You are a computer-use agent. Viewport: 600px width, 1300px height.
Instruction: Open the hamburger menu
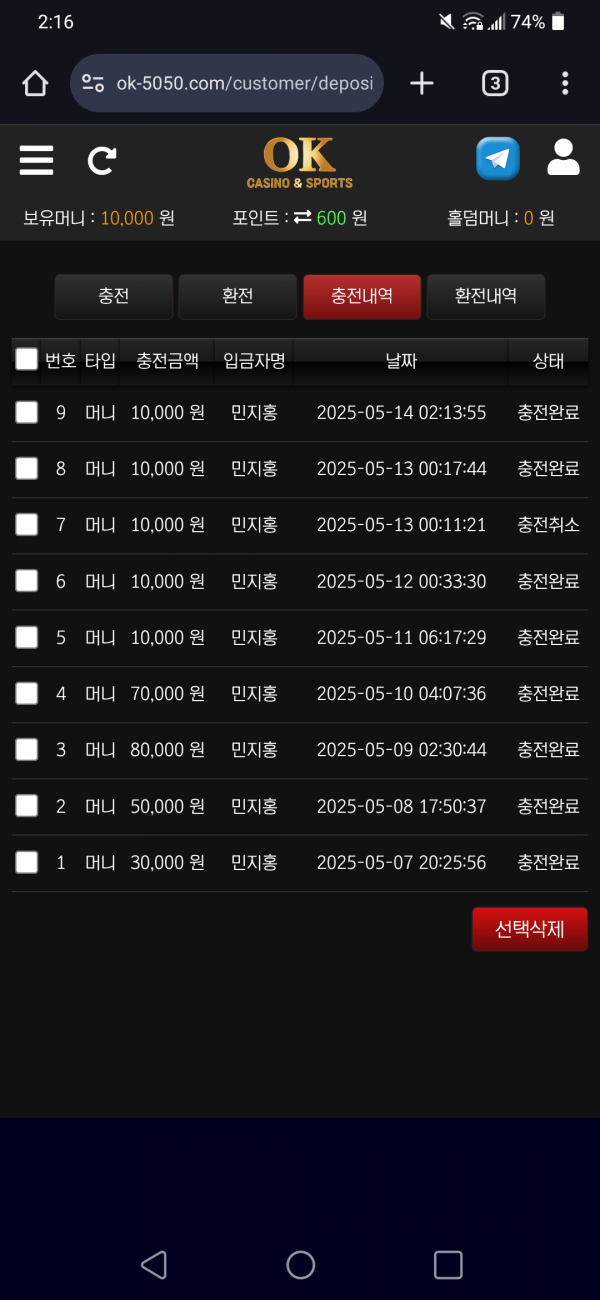coord(36,160)
